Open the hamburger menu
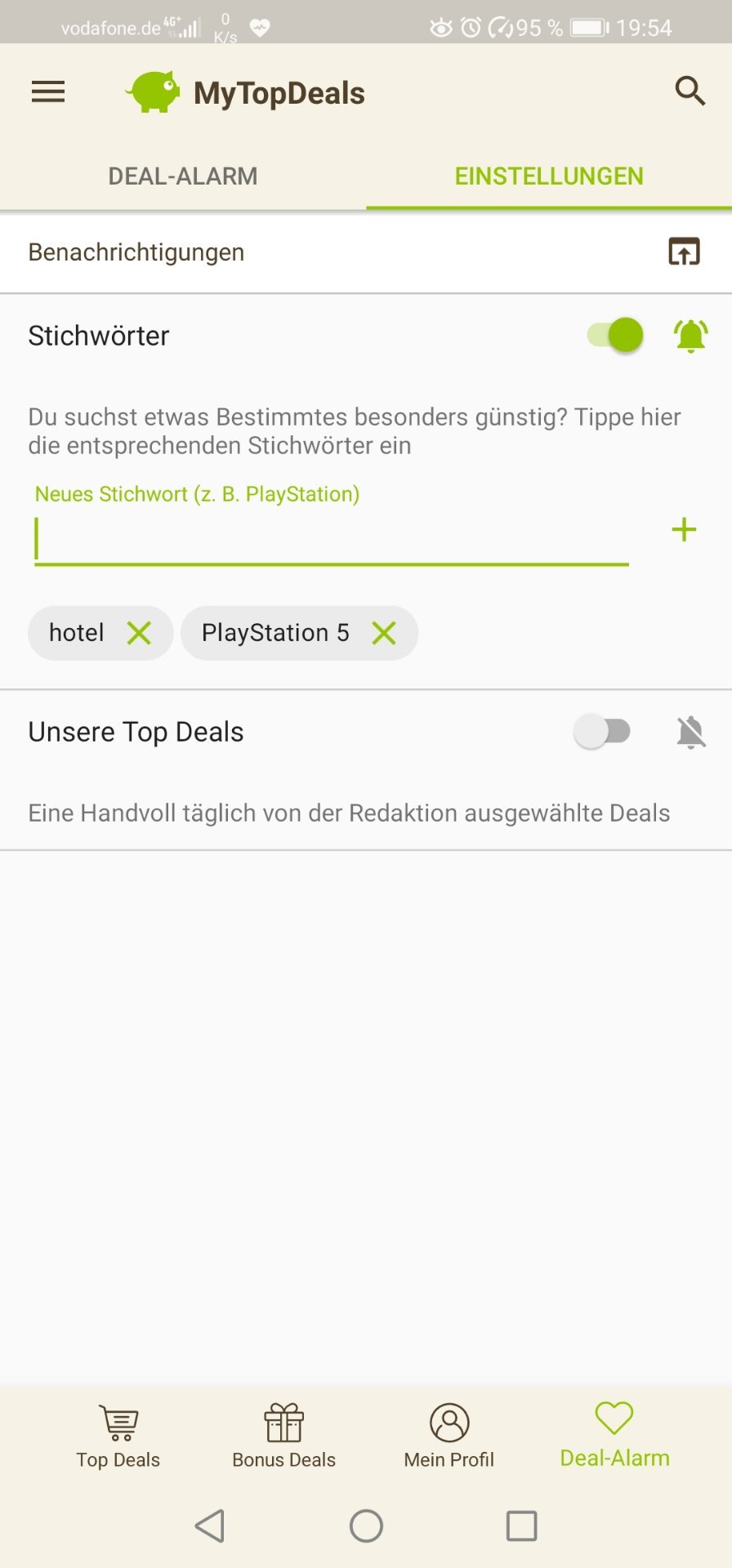 (48, 91)
